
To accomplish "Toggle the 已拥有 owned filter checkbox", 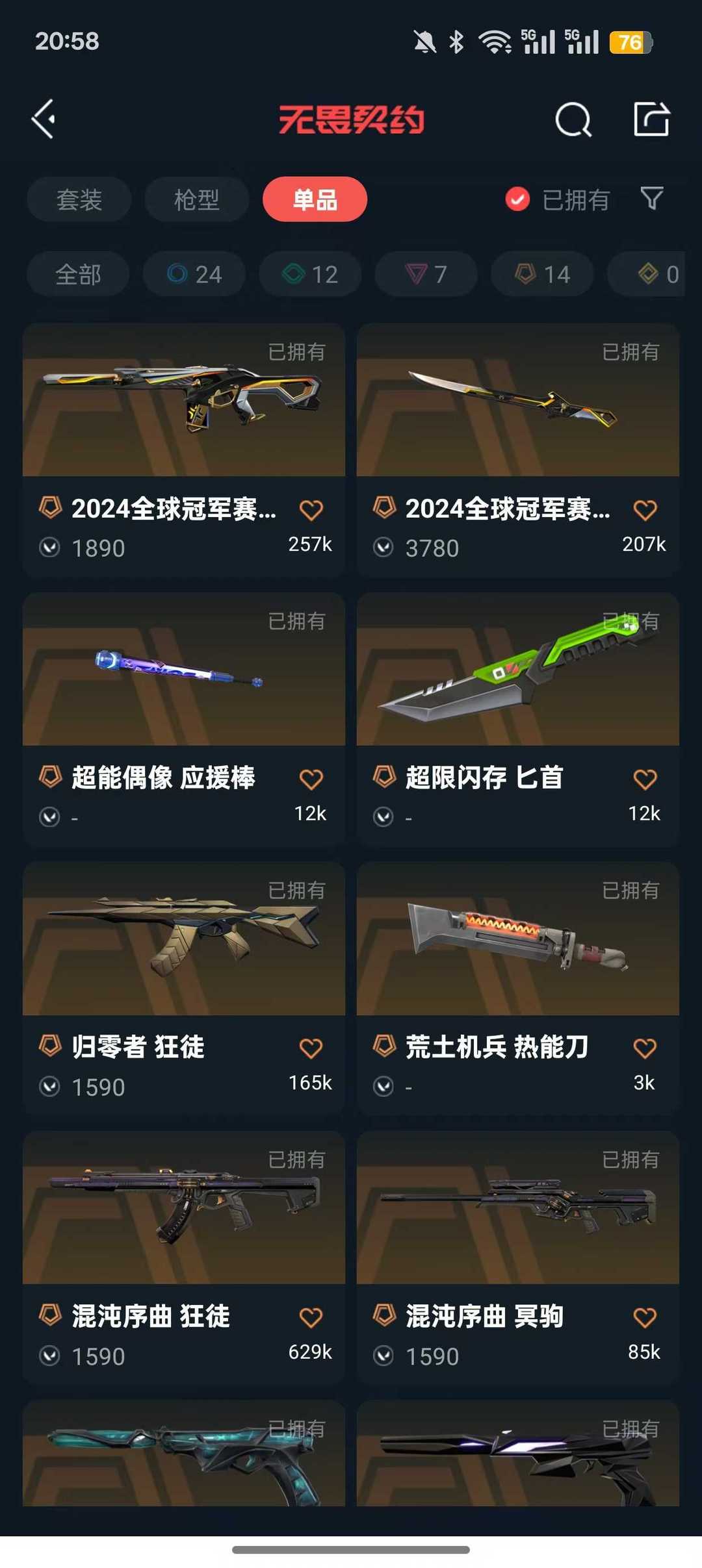I will pos(515,200).
